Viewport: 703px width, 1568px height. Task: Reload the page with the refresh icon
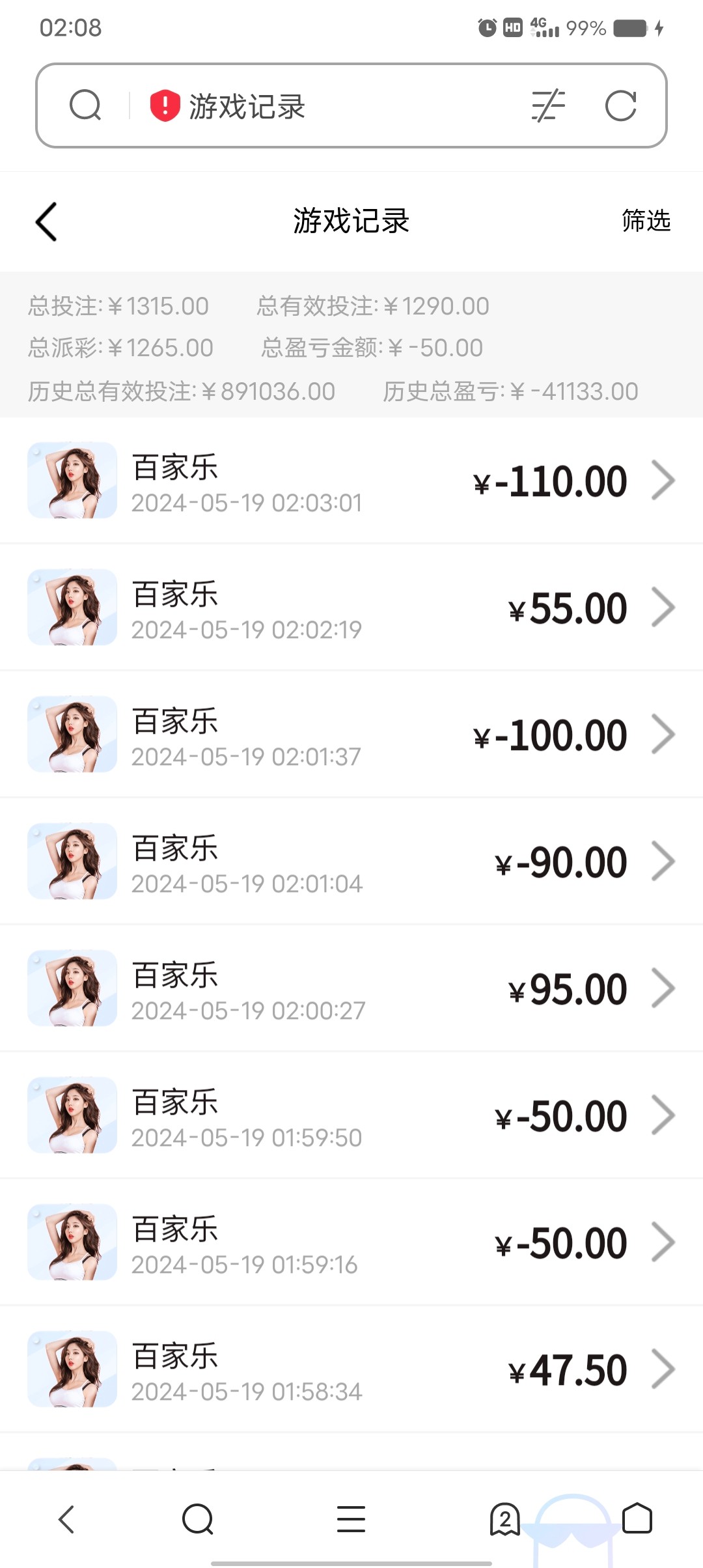620,106
